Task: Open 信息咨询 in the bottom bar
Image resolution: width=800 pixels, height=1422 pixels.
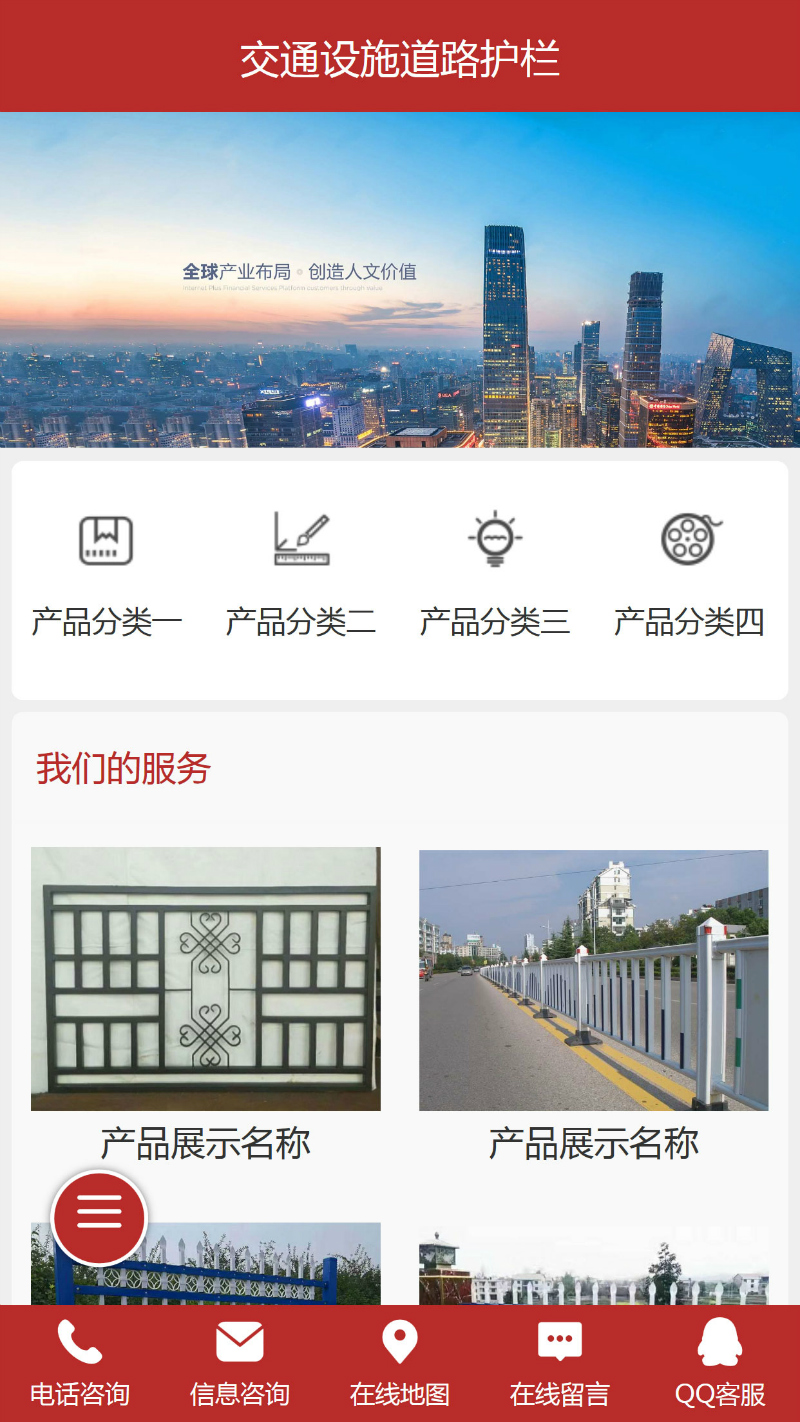Action: [x=240, y=1362]
